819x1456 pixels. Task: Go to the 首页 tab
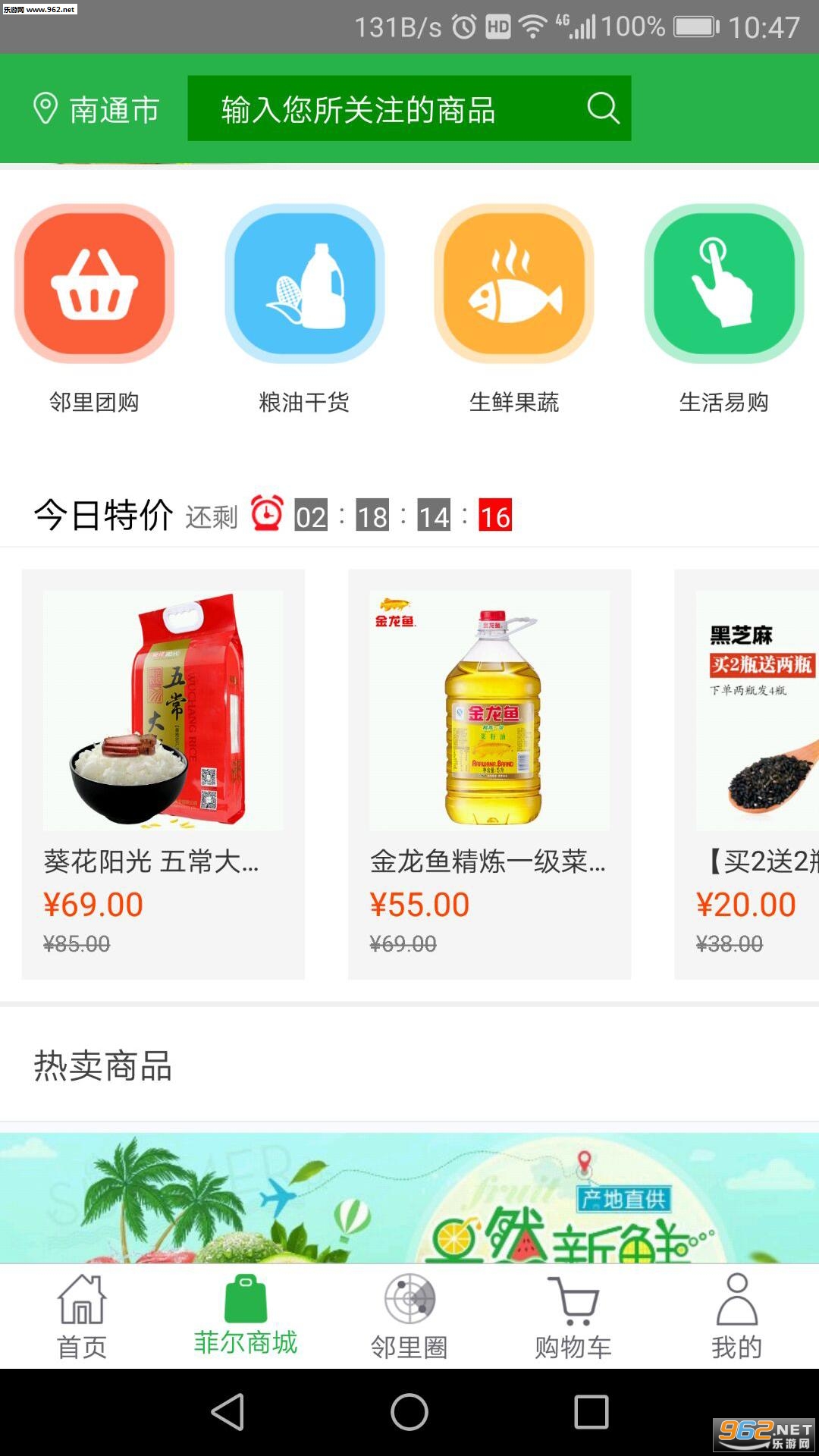click(82, 1316)
